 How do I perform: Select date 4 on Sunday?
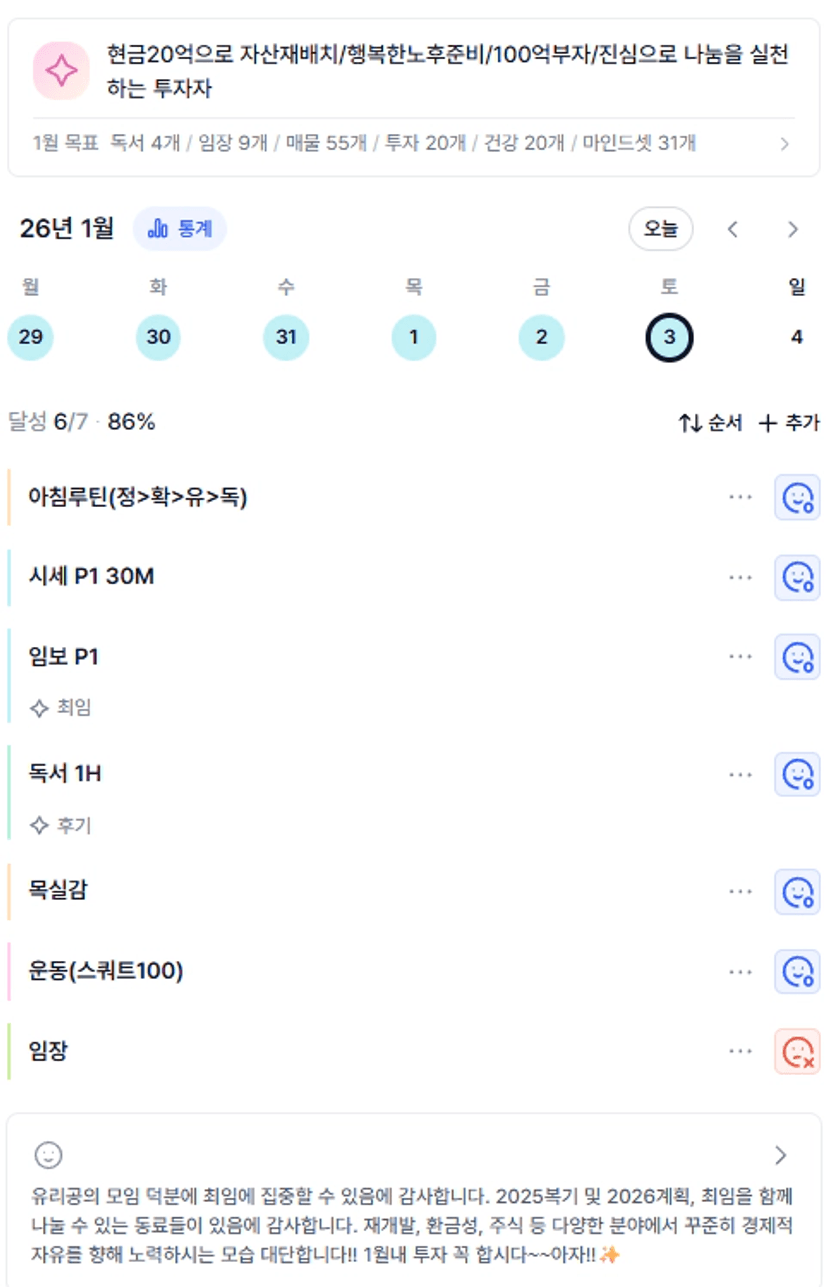[x=797, y=337]
